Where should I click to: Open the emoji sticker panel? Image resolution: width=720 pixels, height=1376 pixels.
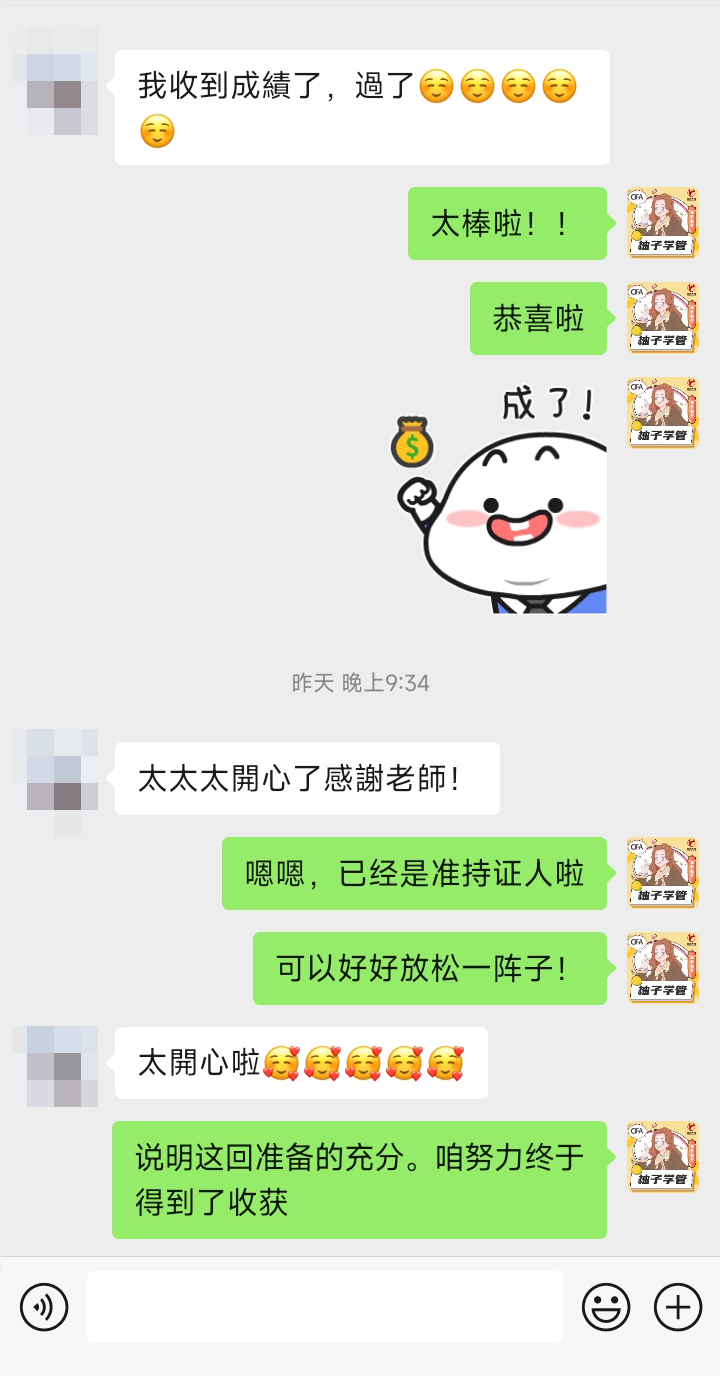click(x=606, y=1307)
